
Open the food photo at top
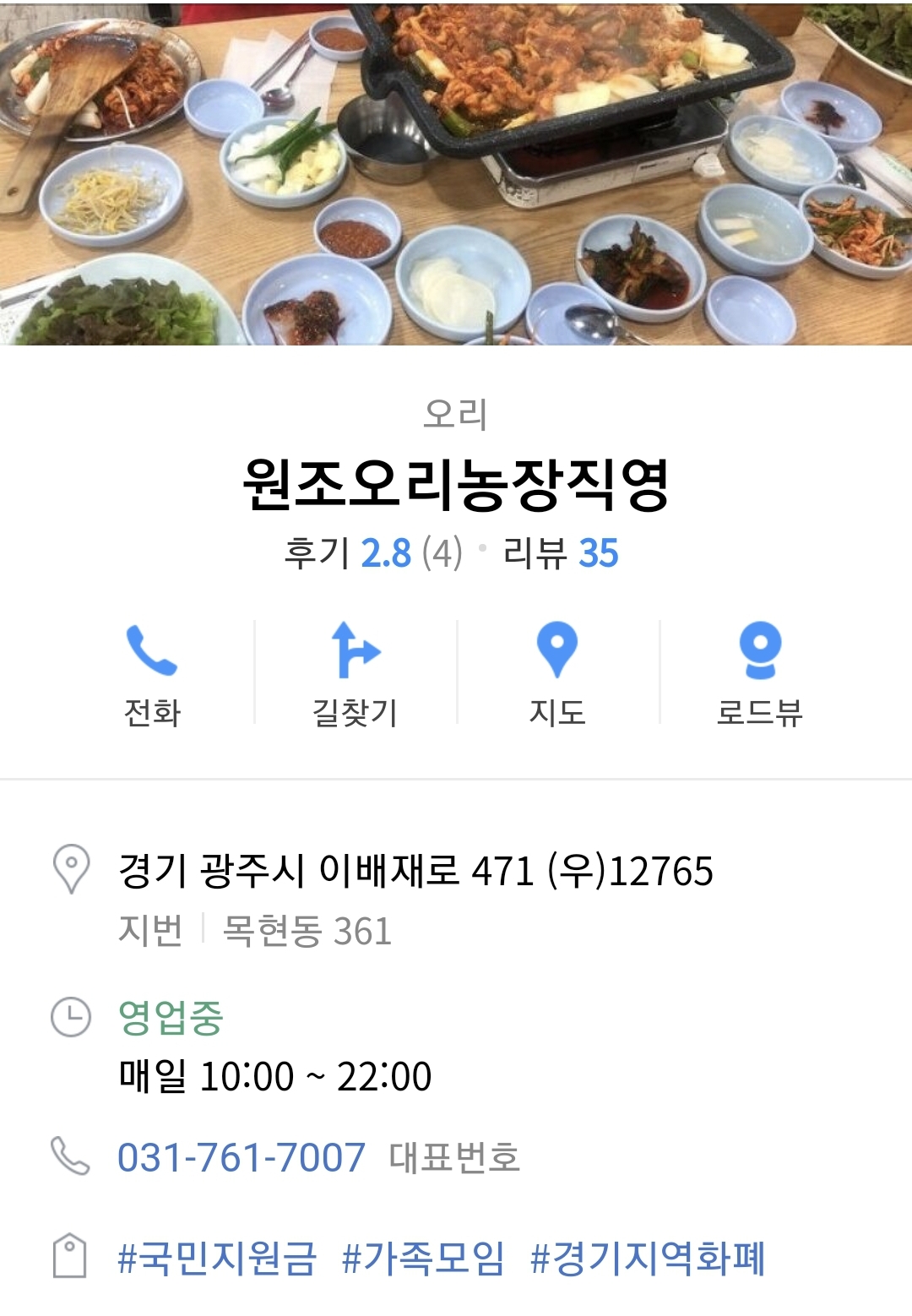coord(456,172)
